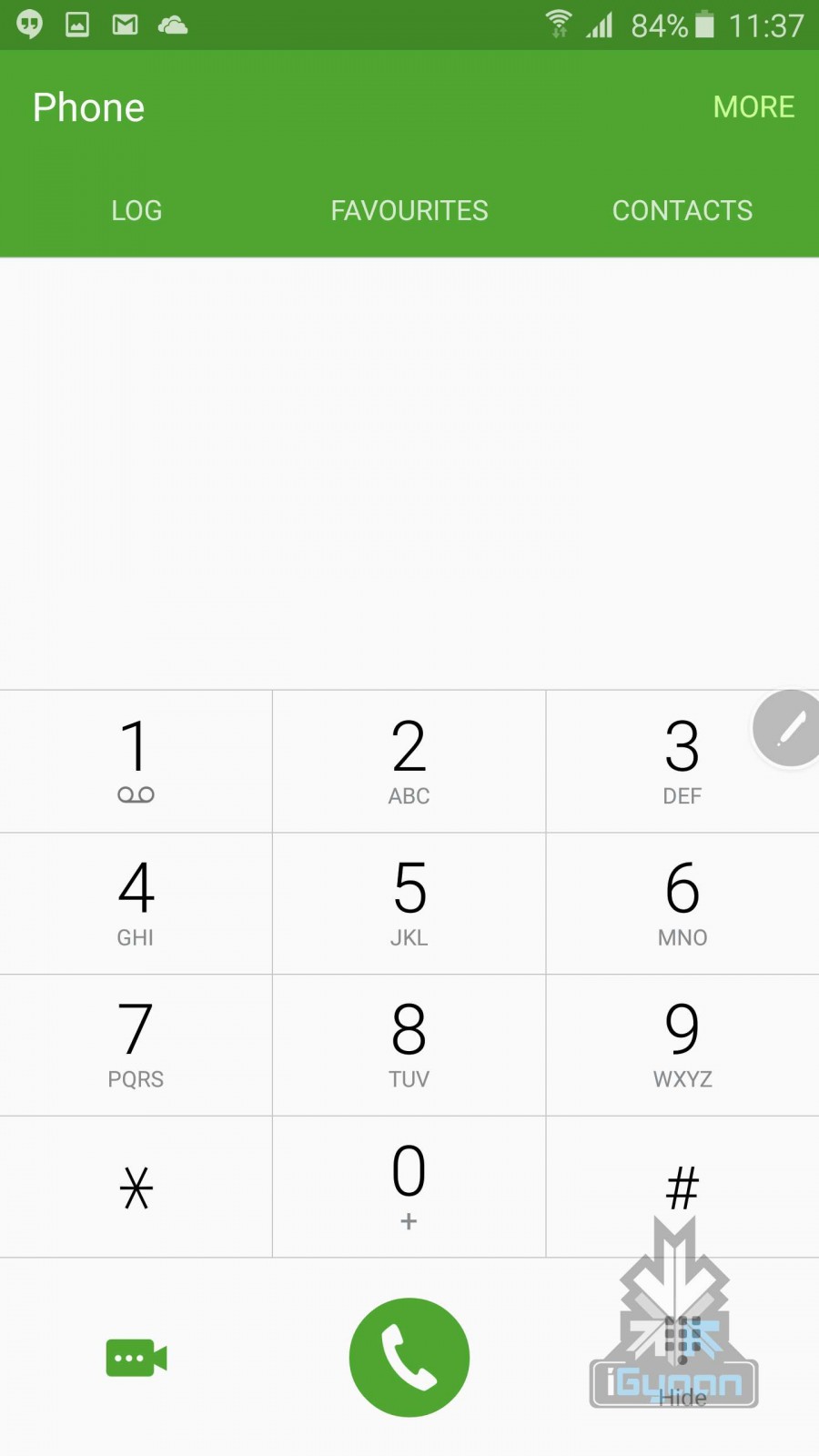Switch to the FAVOURITES tab

click(x=409, y=210)
